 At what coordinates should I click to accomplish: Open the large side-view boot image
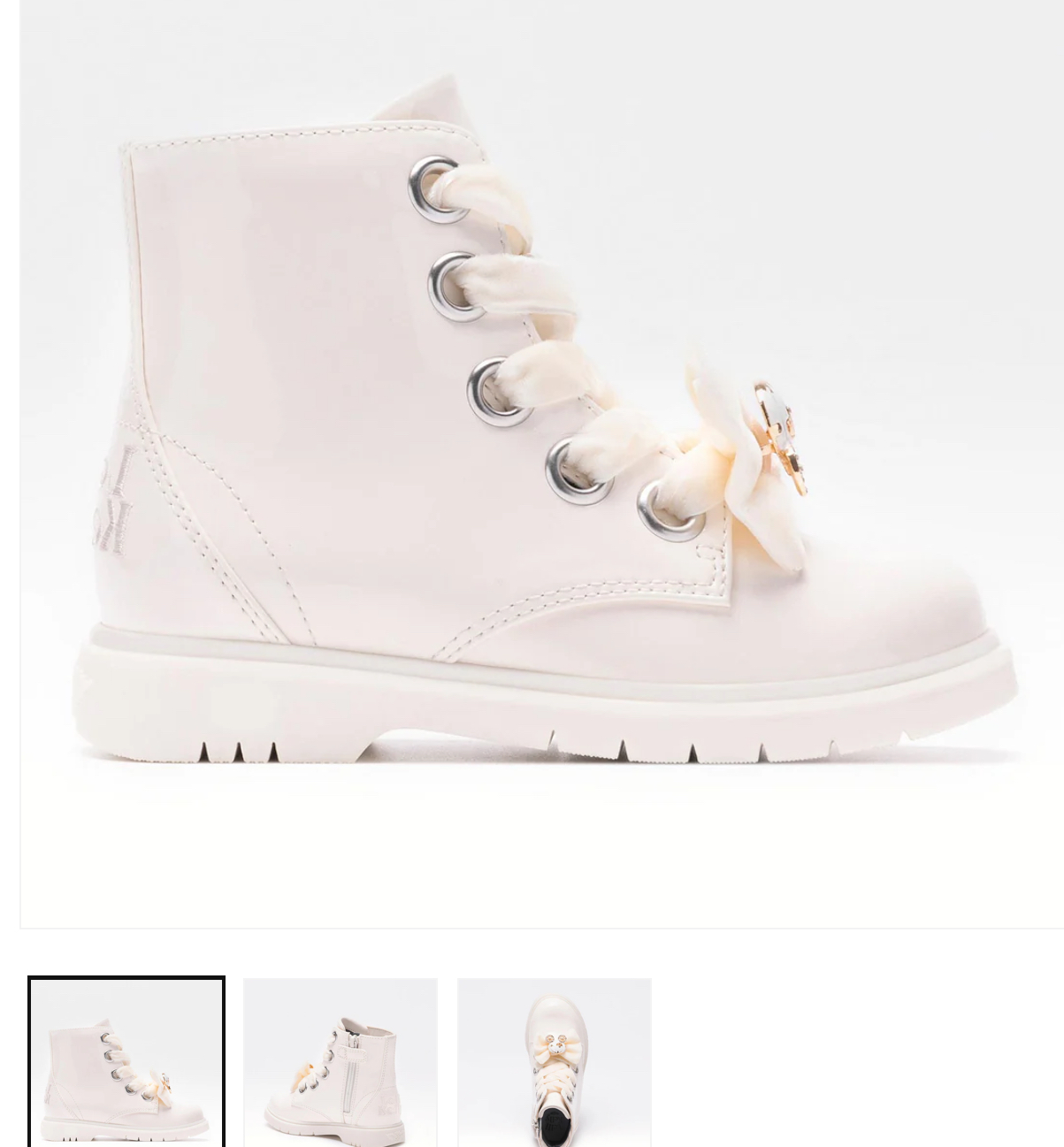pos(541,460)
